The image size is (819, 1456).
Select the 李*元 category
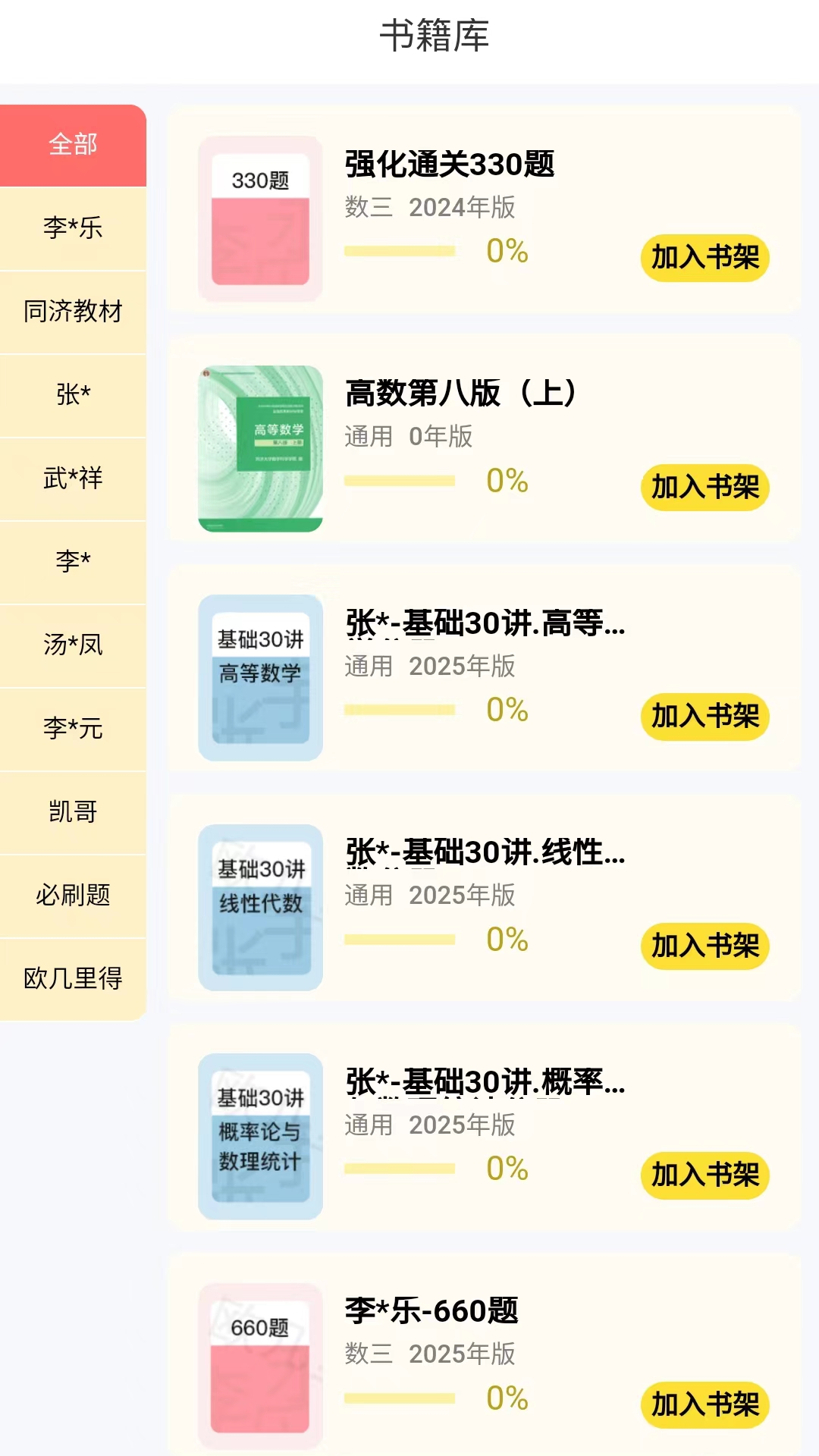[73, 728]
